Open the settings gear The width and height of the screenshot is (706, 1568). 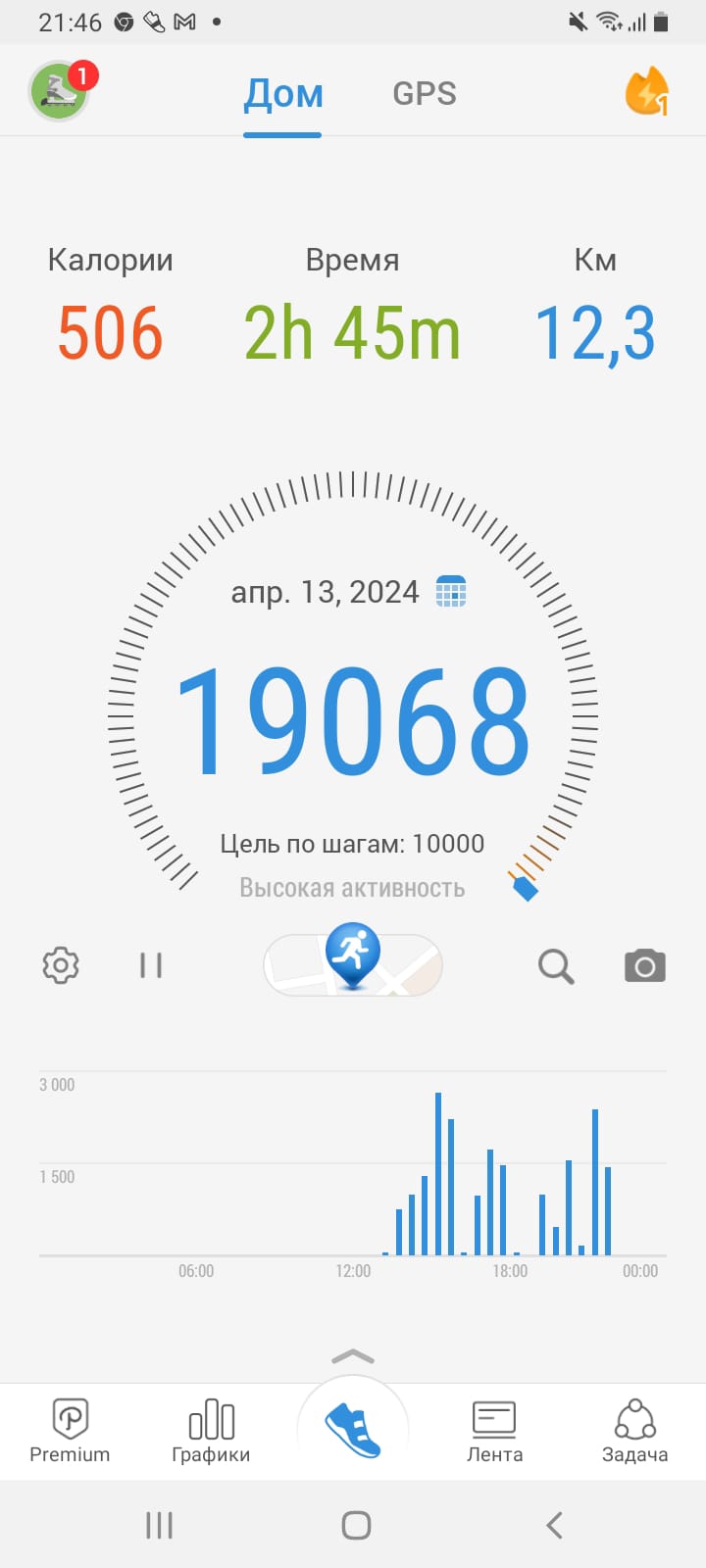[61, 965]
